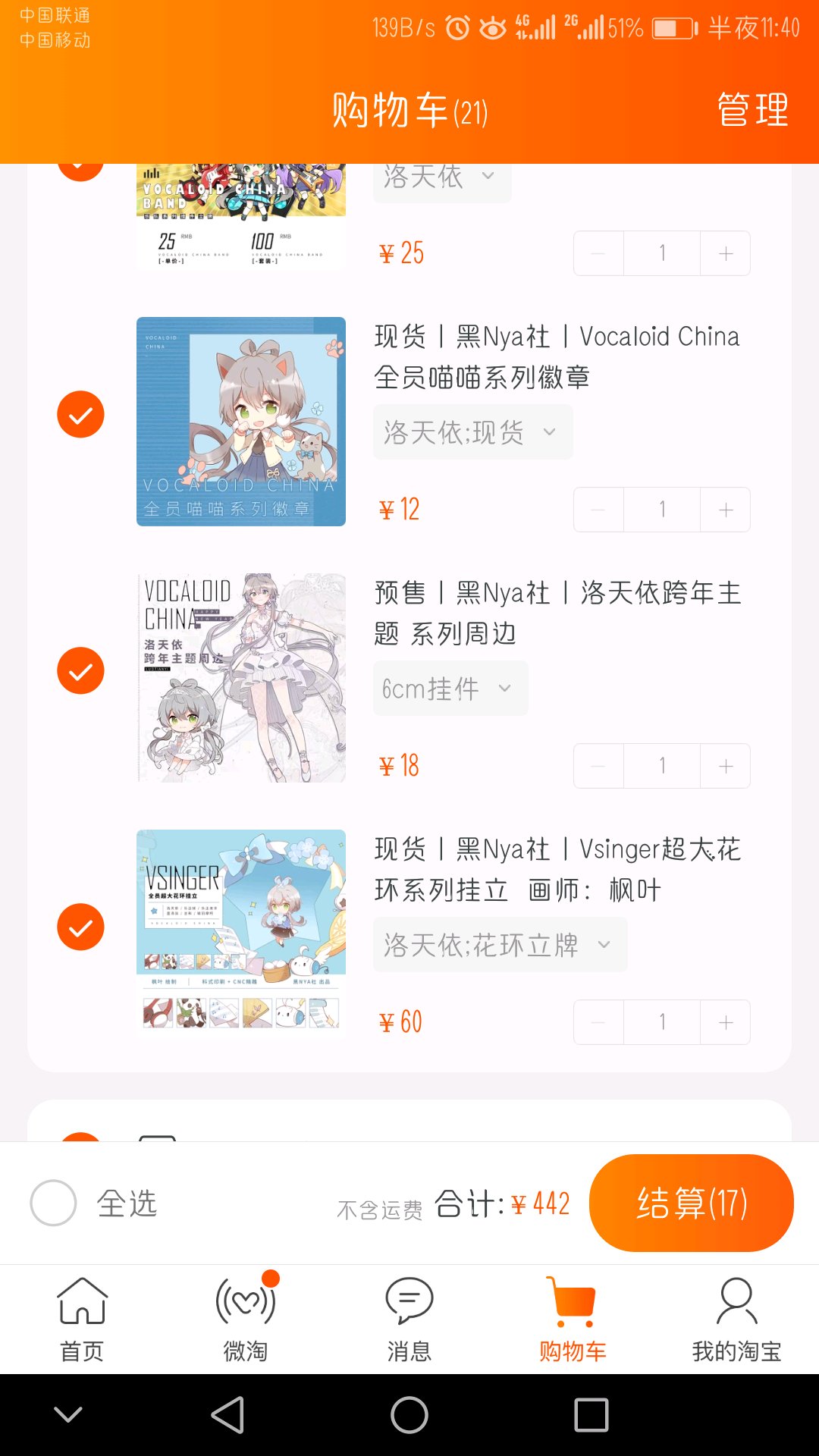Uncheck the Vsinger超大花环 item
Screen dimensions: 819x1456
80,927
